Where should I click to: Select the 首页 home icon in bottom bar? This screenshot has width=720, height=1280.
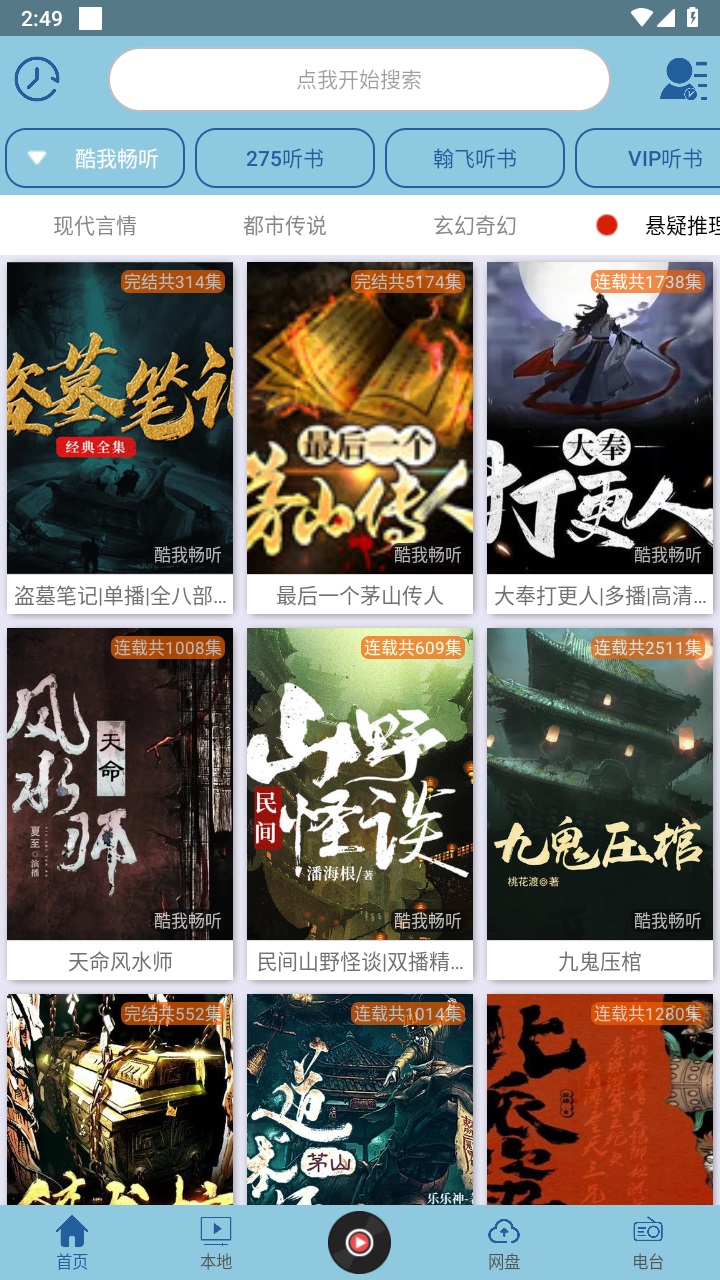(x=71, y=1240)
